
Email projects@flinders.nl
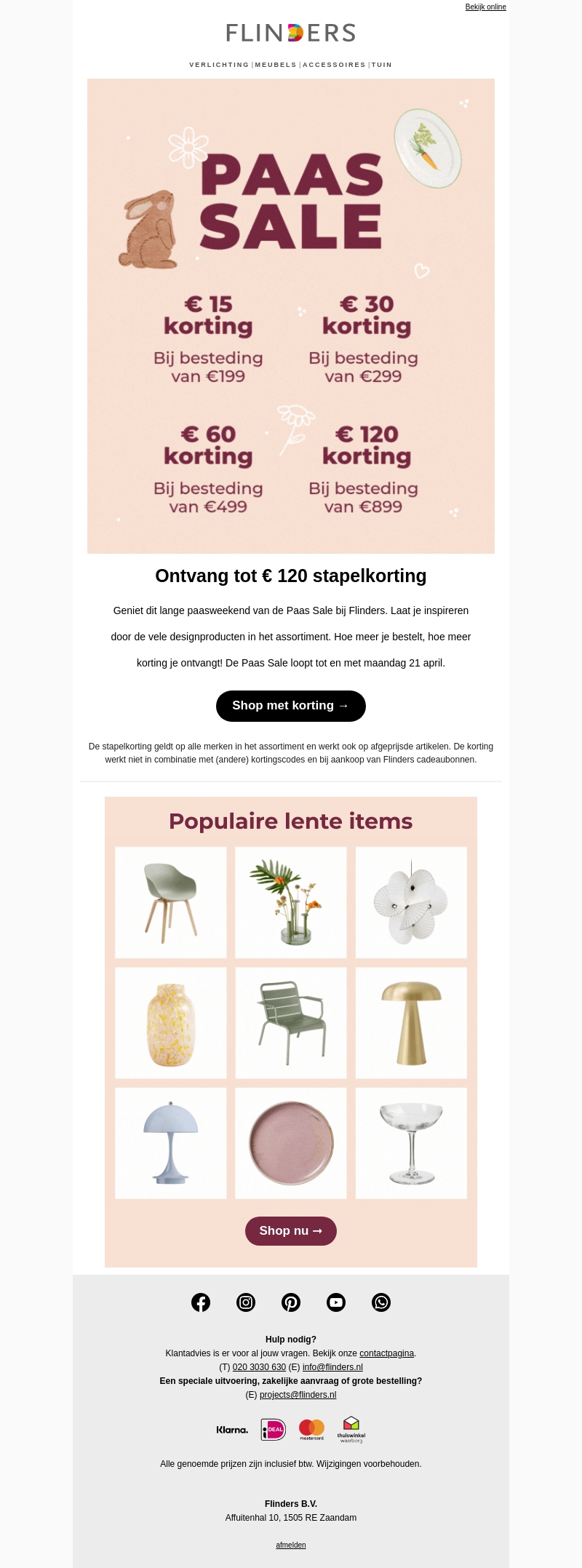[298, 1395]
